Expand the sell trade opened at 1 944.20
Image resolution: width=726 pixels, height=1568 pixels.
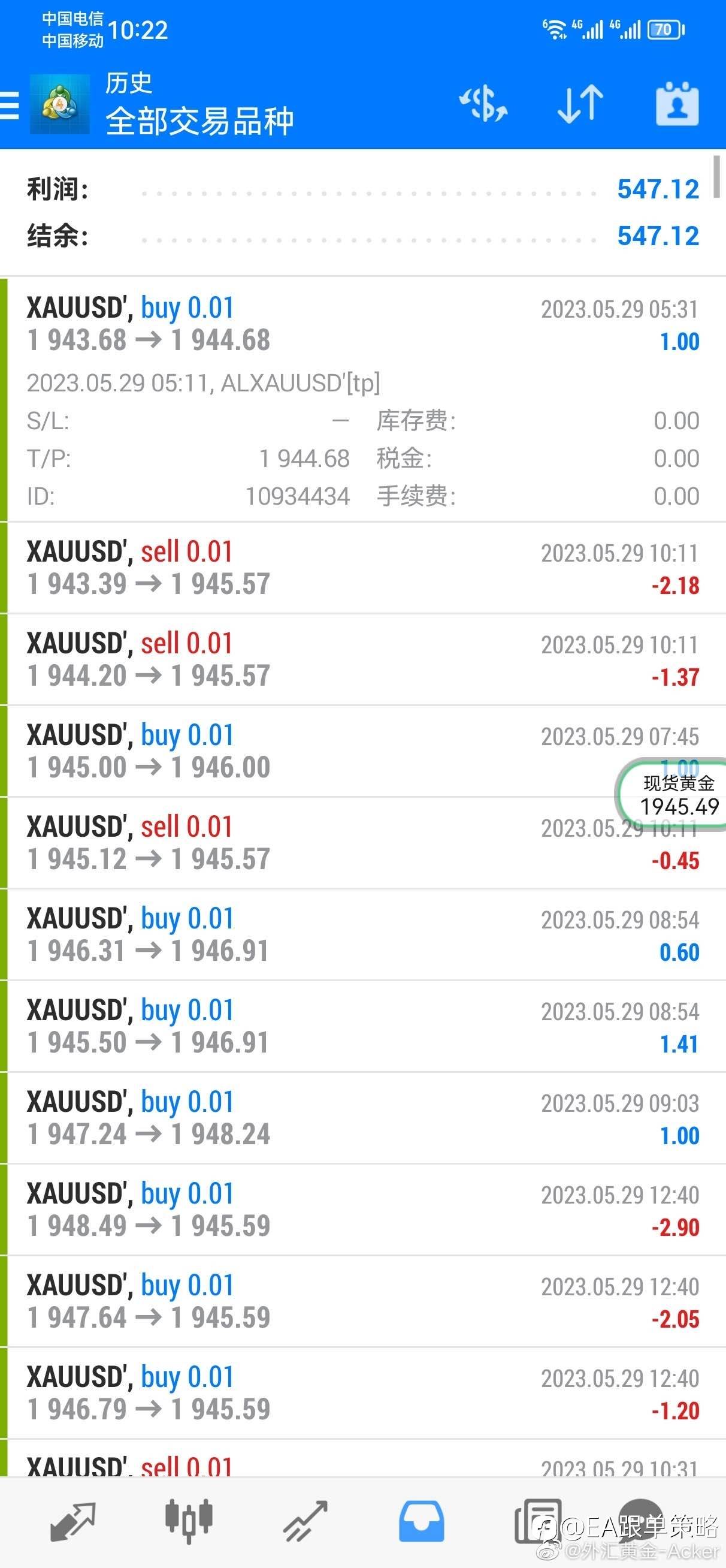(x=362, y=660)
